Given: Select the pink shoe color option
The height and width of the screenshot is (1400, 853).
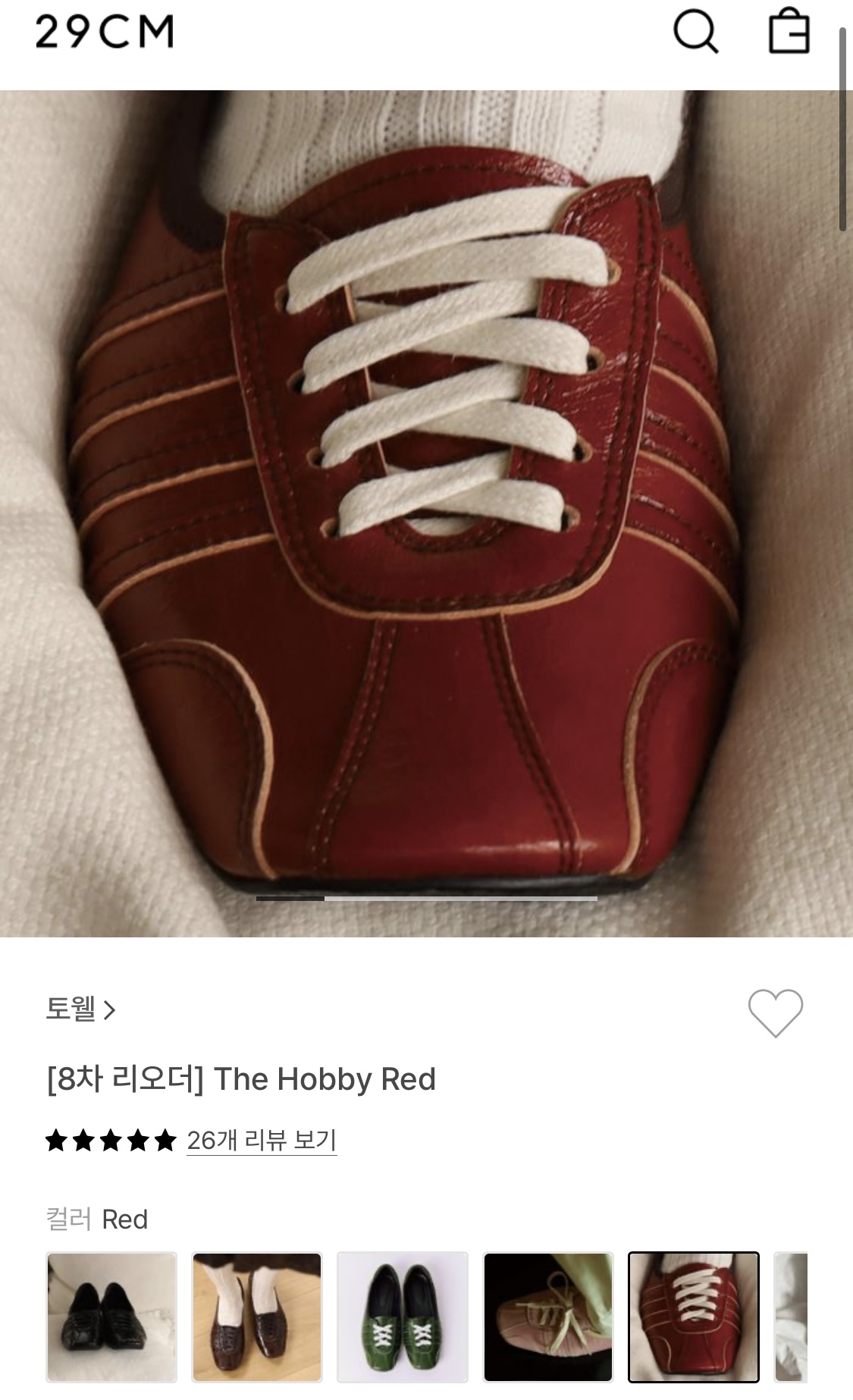Looking at the screenshot, I should click(548, 1317).
